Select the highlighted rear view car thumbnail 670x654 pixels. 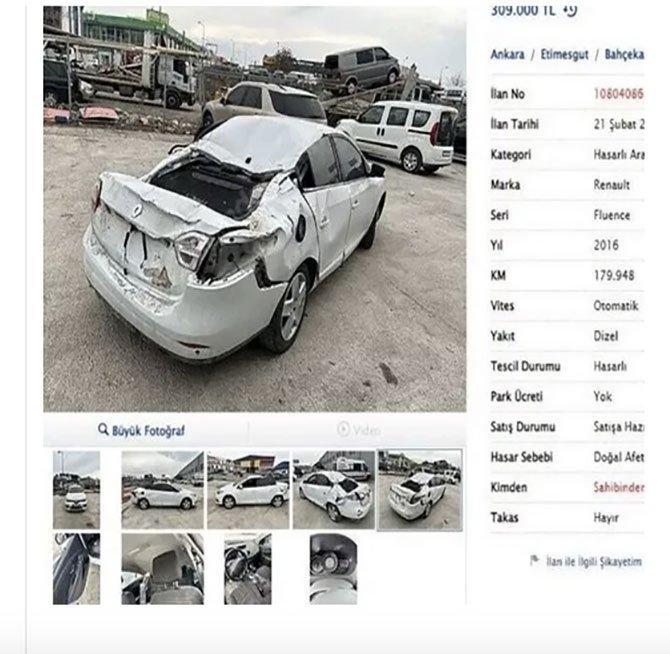point(419,490)
